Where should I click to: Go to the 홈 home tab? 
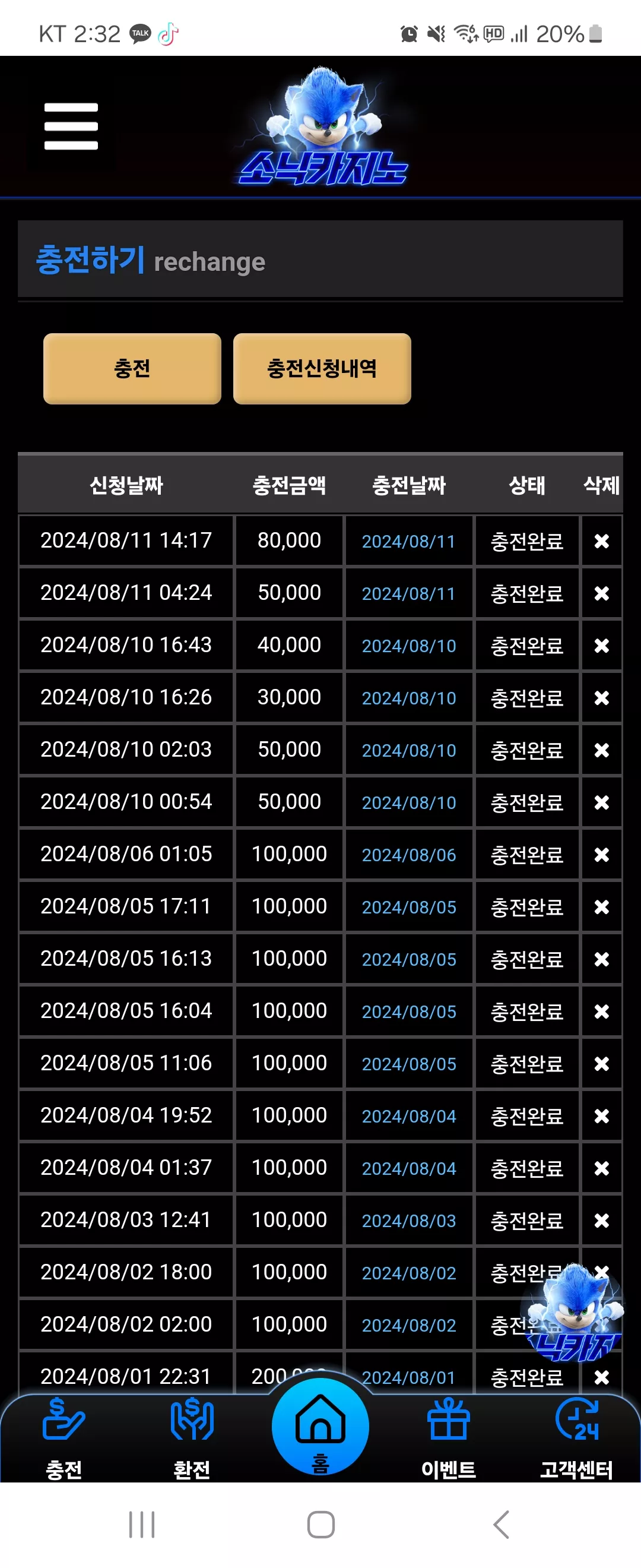click(x=320, y=1427)
